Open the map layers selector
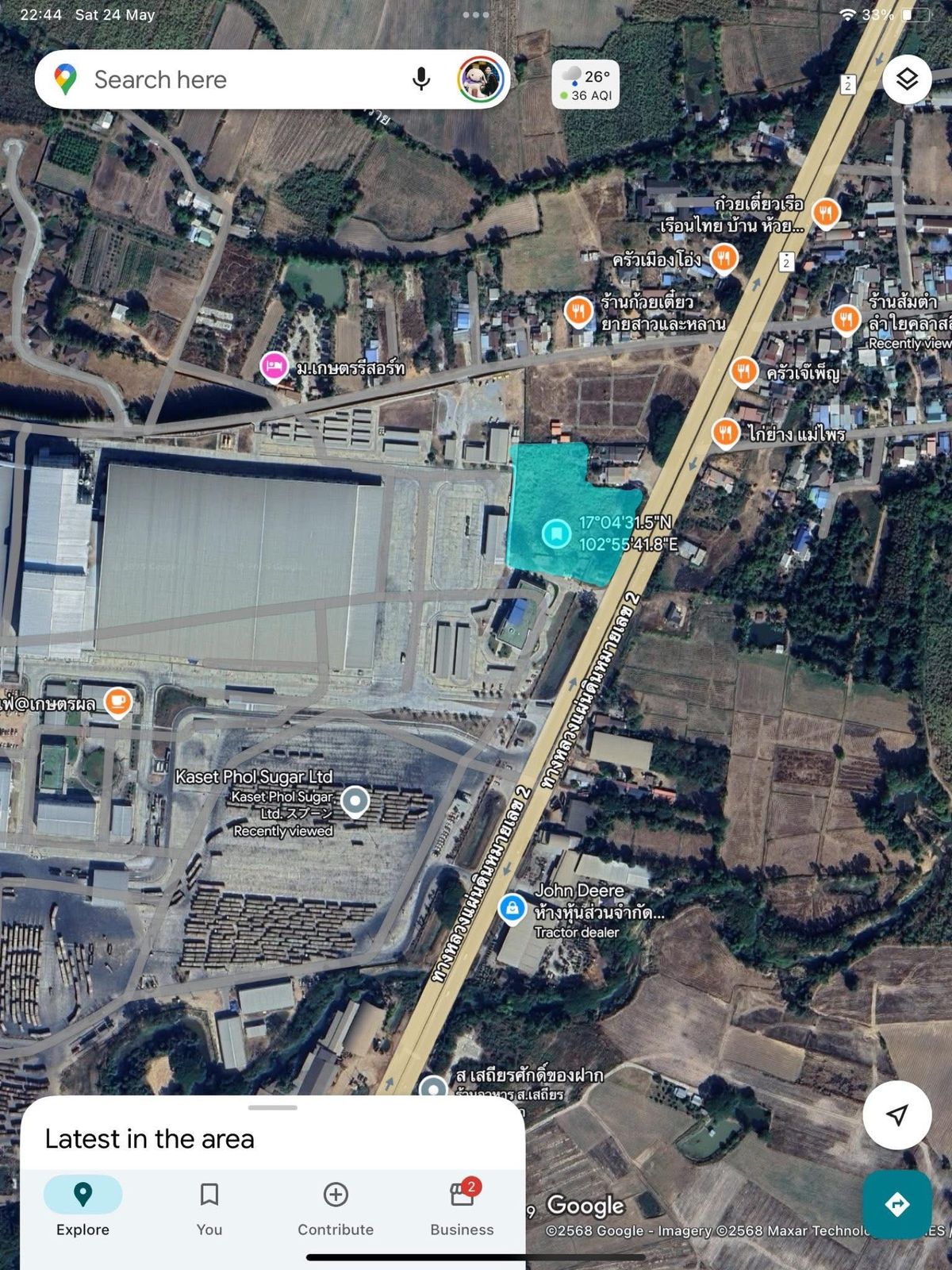The width and height of the screenshot is (952, 1270). click(907, 79)
